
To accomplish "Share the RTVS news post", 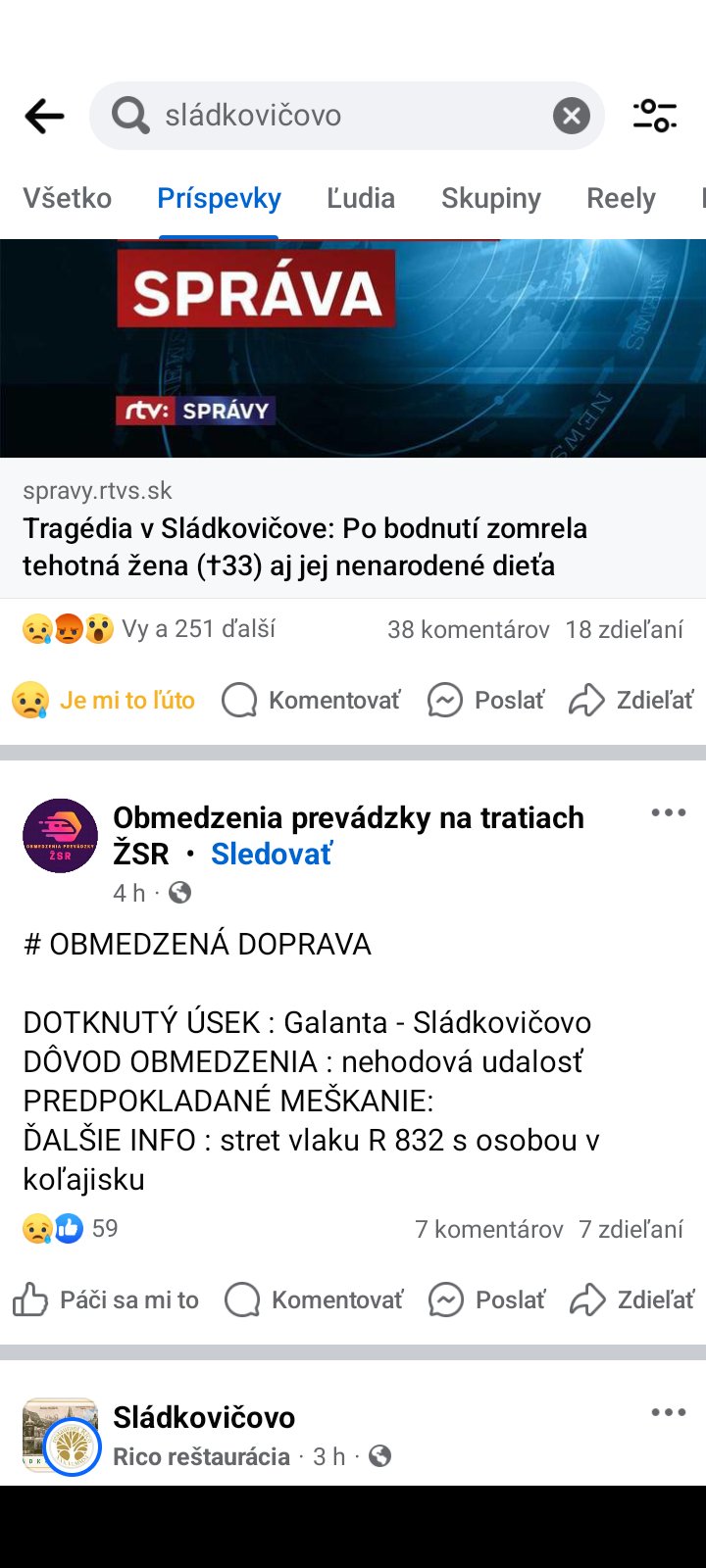I will [631, 701].
